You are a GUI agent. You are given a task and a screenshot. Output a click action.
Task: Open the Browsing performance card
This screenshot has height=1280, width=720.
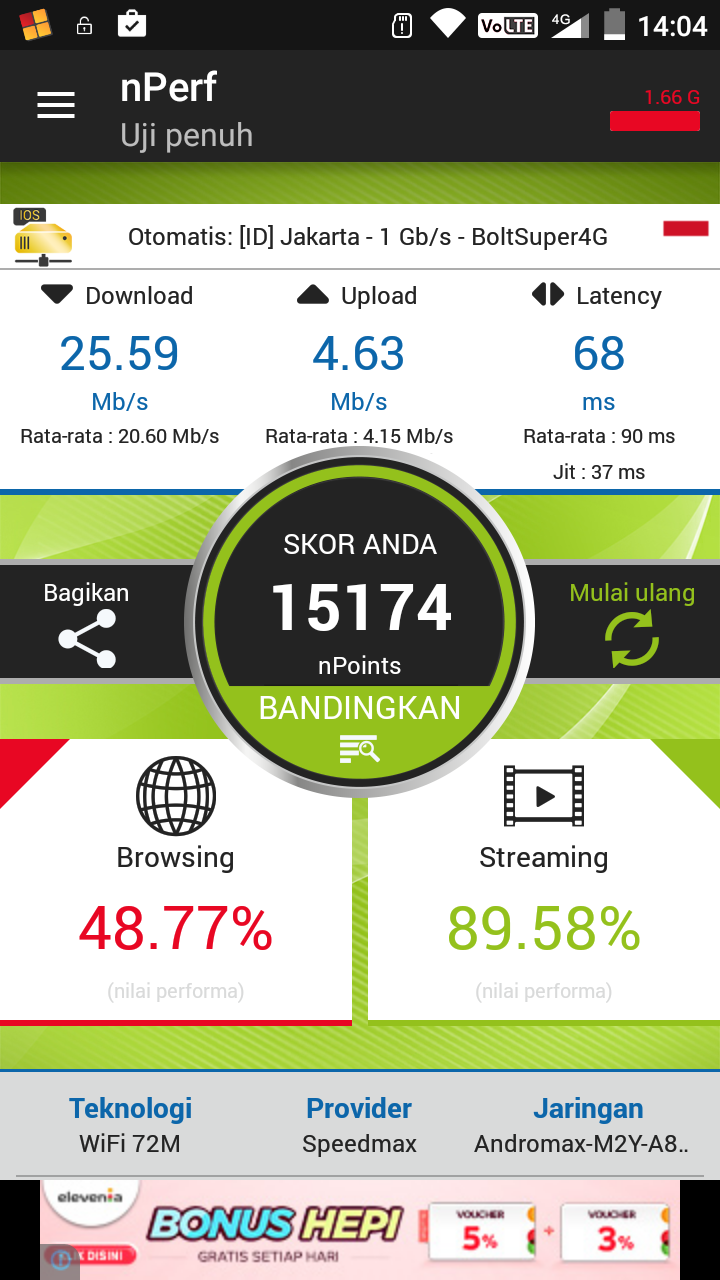coord(176,880)
